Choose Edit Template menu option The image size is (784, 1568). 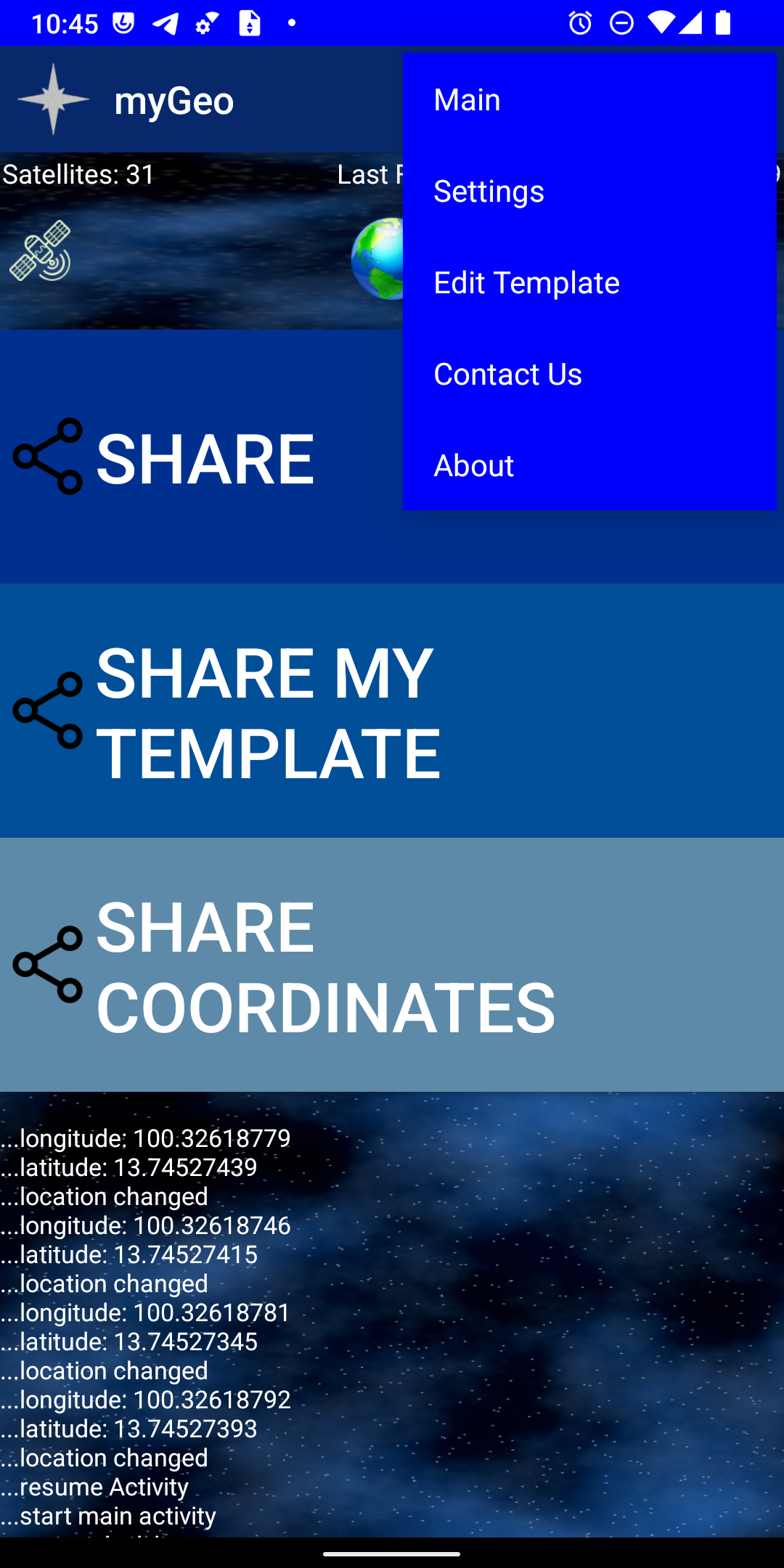pos(589,282)
